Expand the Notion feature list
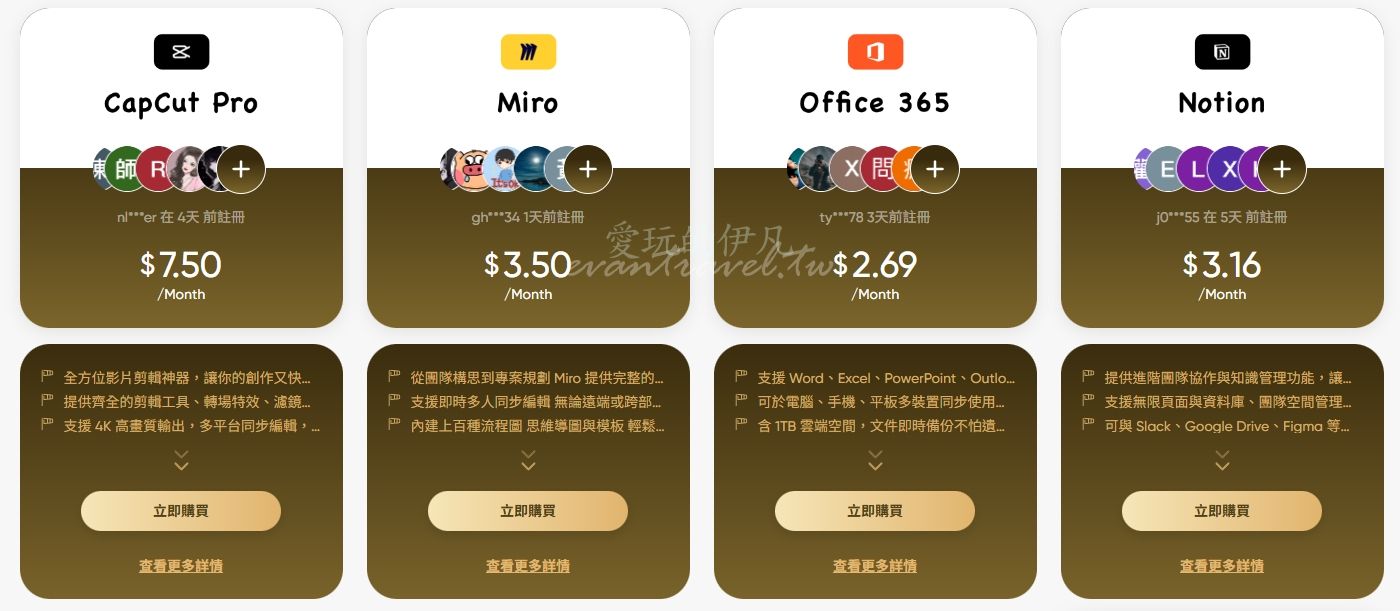This screenshot has height=611, width=1400. click(1222, 460)
